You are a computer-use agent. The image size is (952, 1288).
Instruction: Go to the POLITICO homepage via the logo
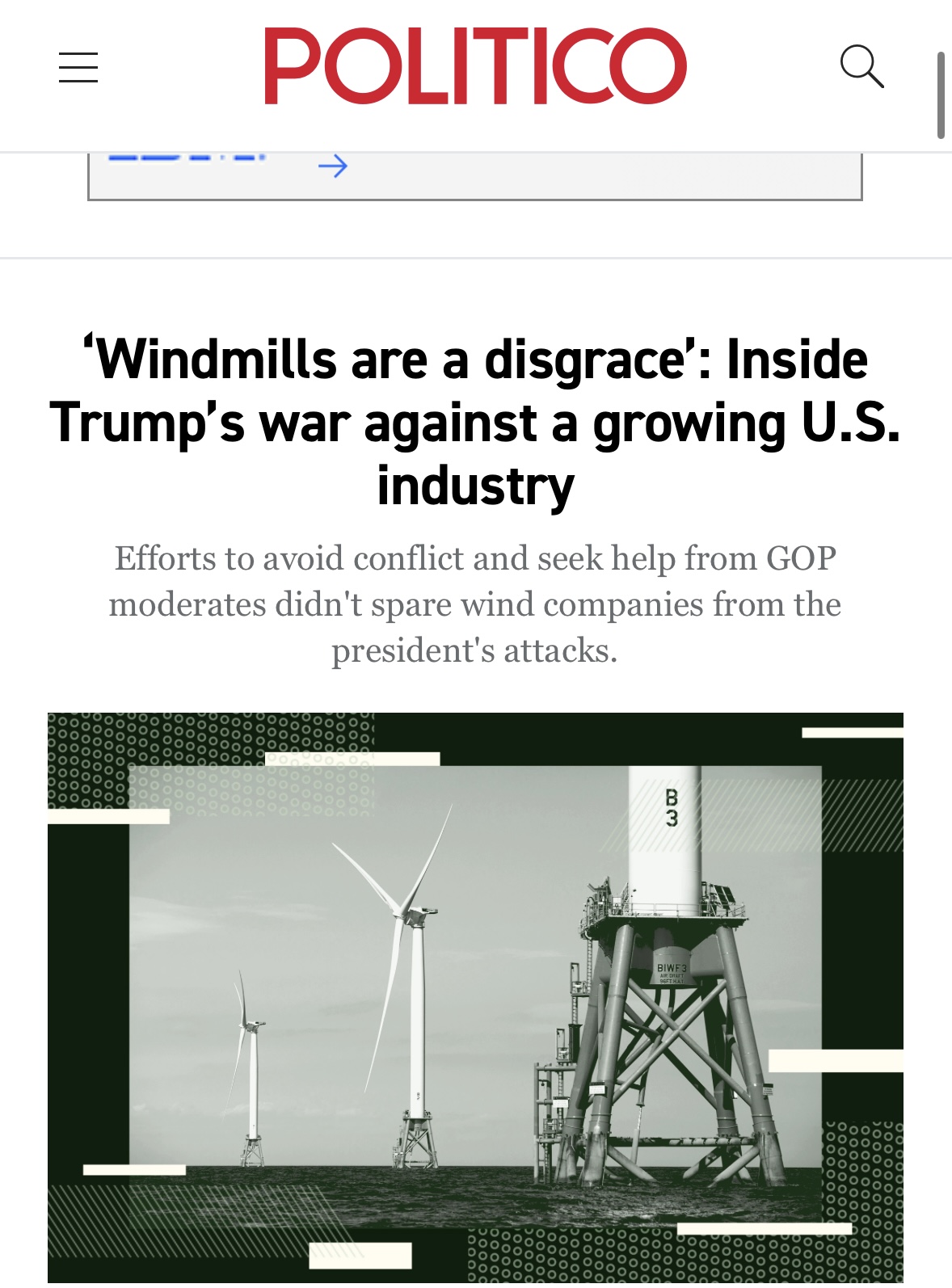pyautogui.click(x=475, y=66)
